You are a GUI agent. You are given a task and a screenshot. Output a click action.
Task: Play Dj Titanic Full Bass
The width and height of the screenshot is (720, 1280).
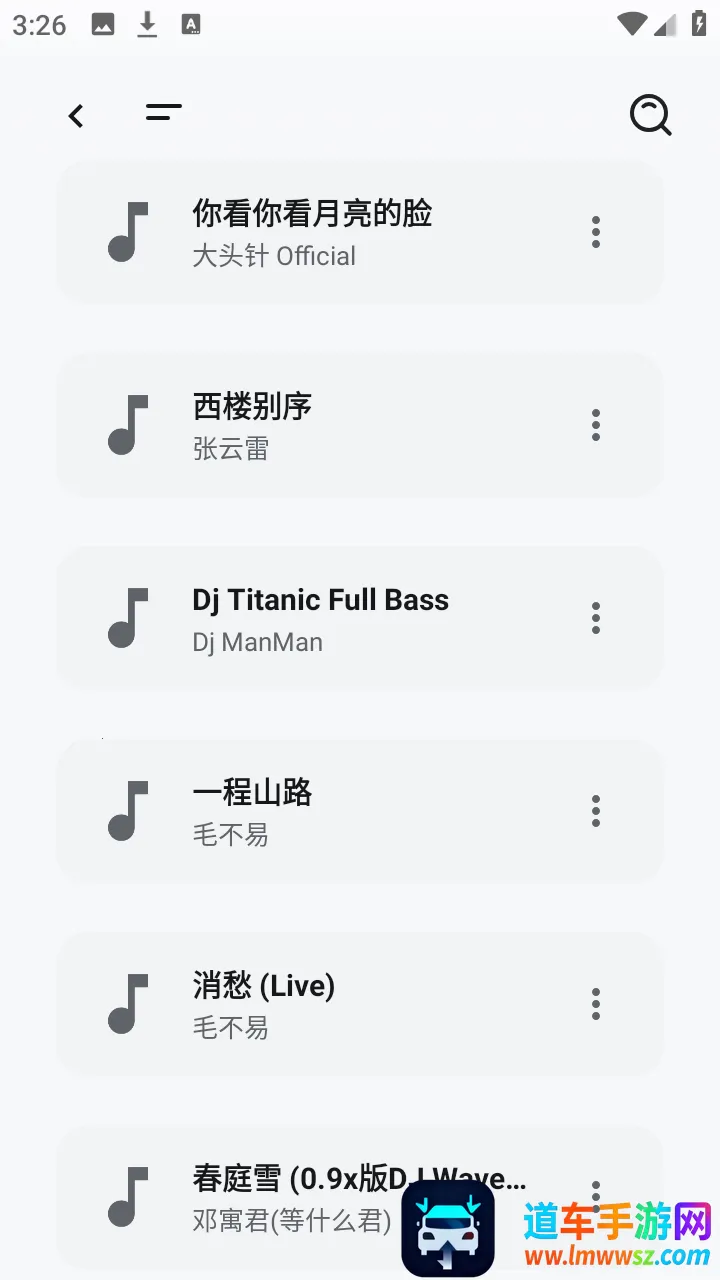[x=320, y=618]
